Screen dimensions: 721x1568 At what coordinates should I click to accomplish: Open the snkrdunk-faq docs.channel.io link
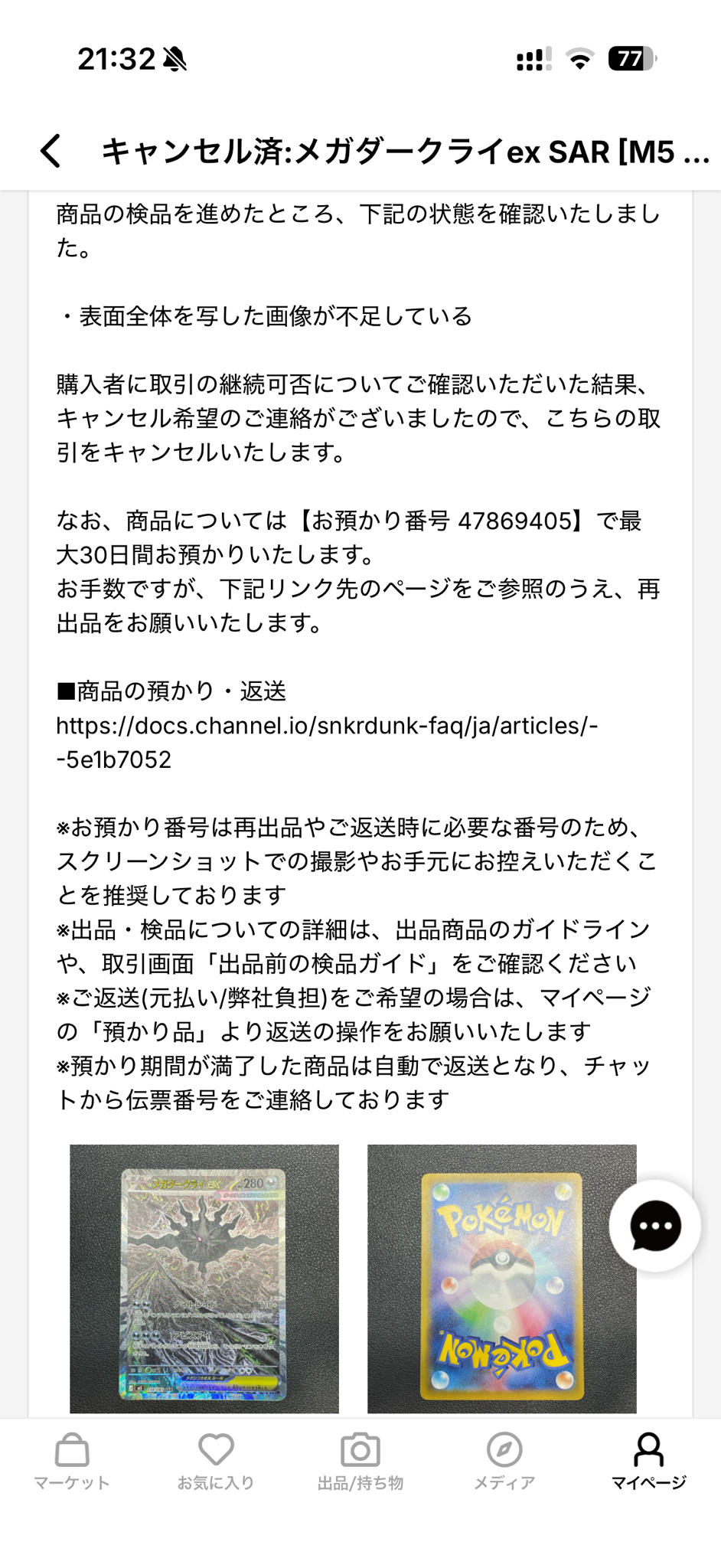(328, 743)
